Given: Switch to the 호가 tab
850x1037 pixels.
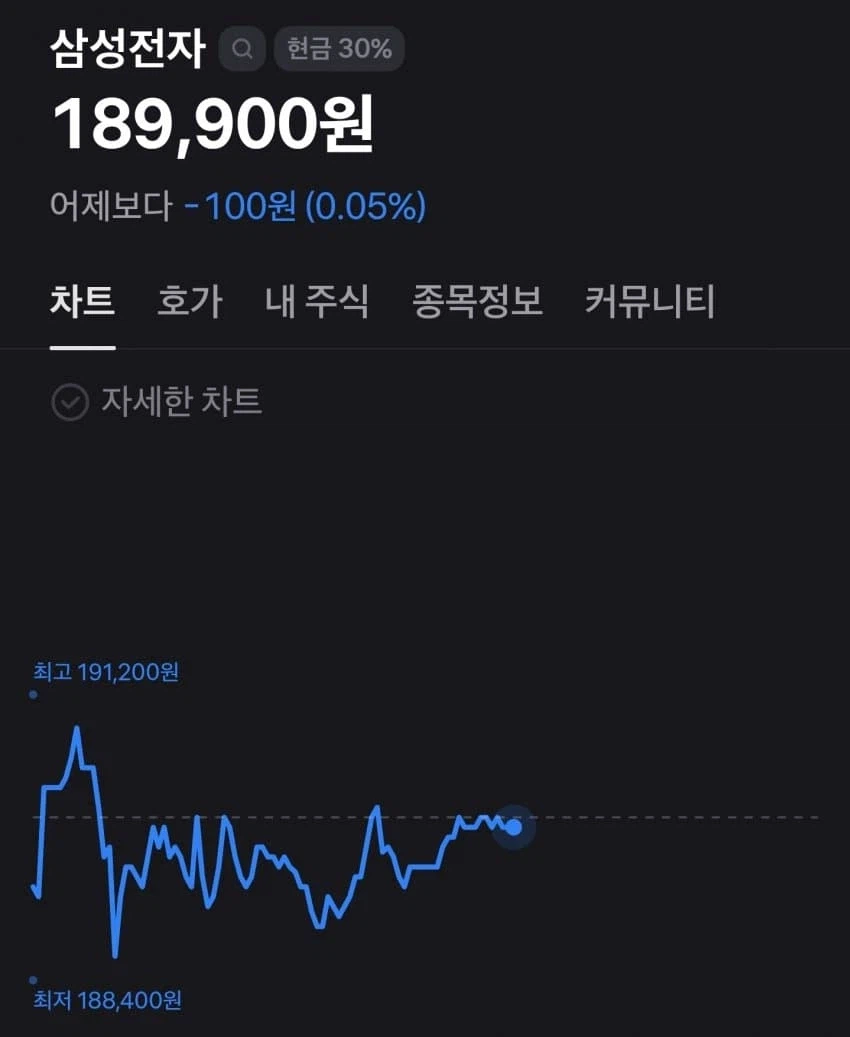Looking at the screenshot, I should point(191,302).
